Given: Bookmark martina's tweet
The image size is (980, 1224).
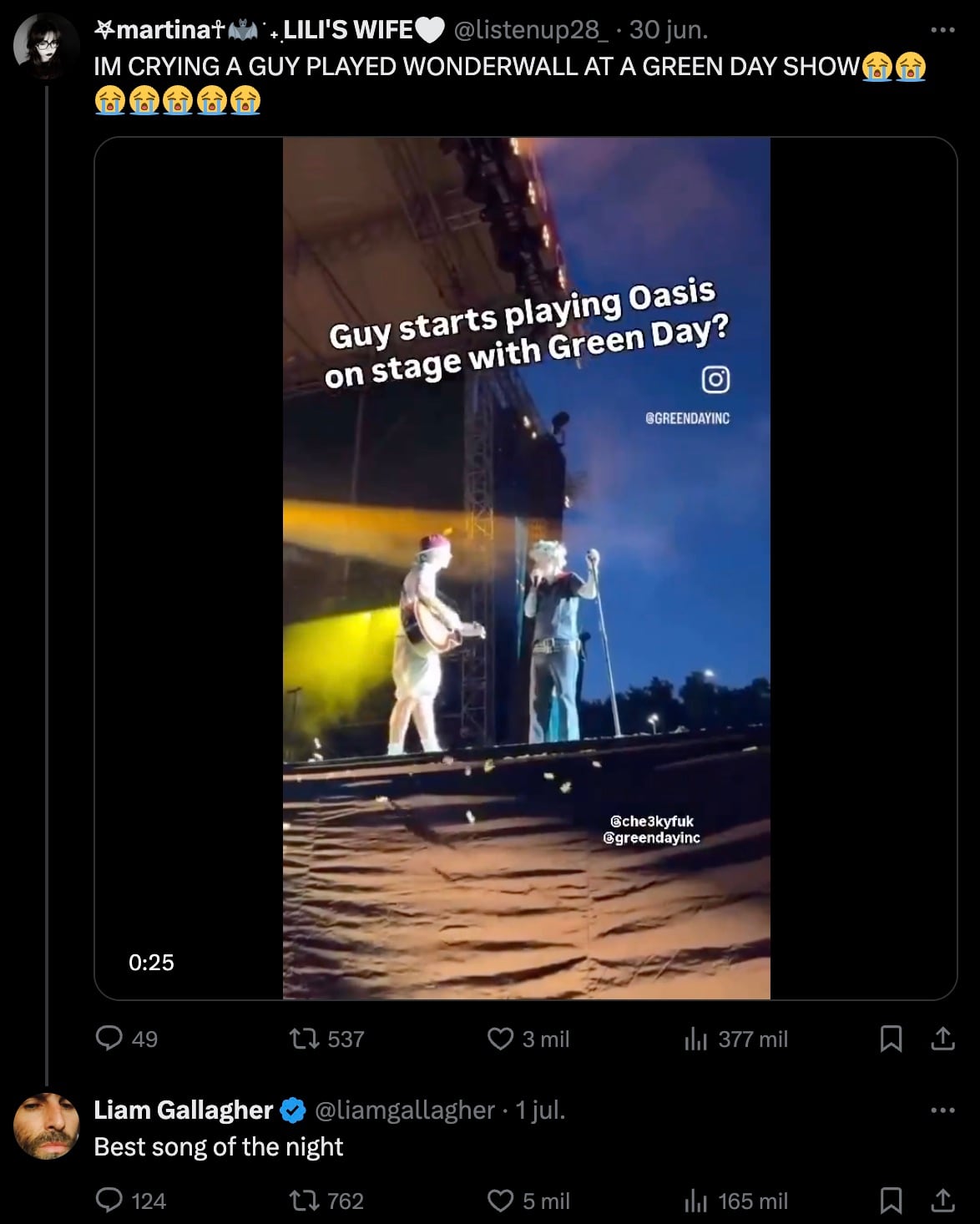Looking at the screenshot, I should coord(891,1039).
